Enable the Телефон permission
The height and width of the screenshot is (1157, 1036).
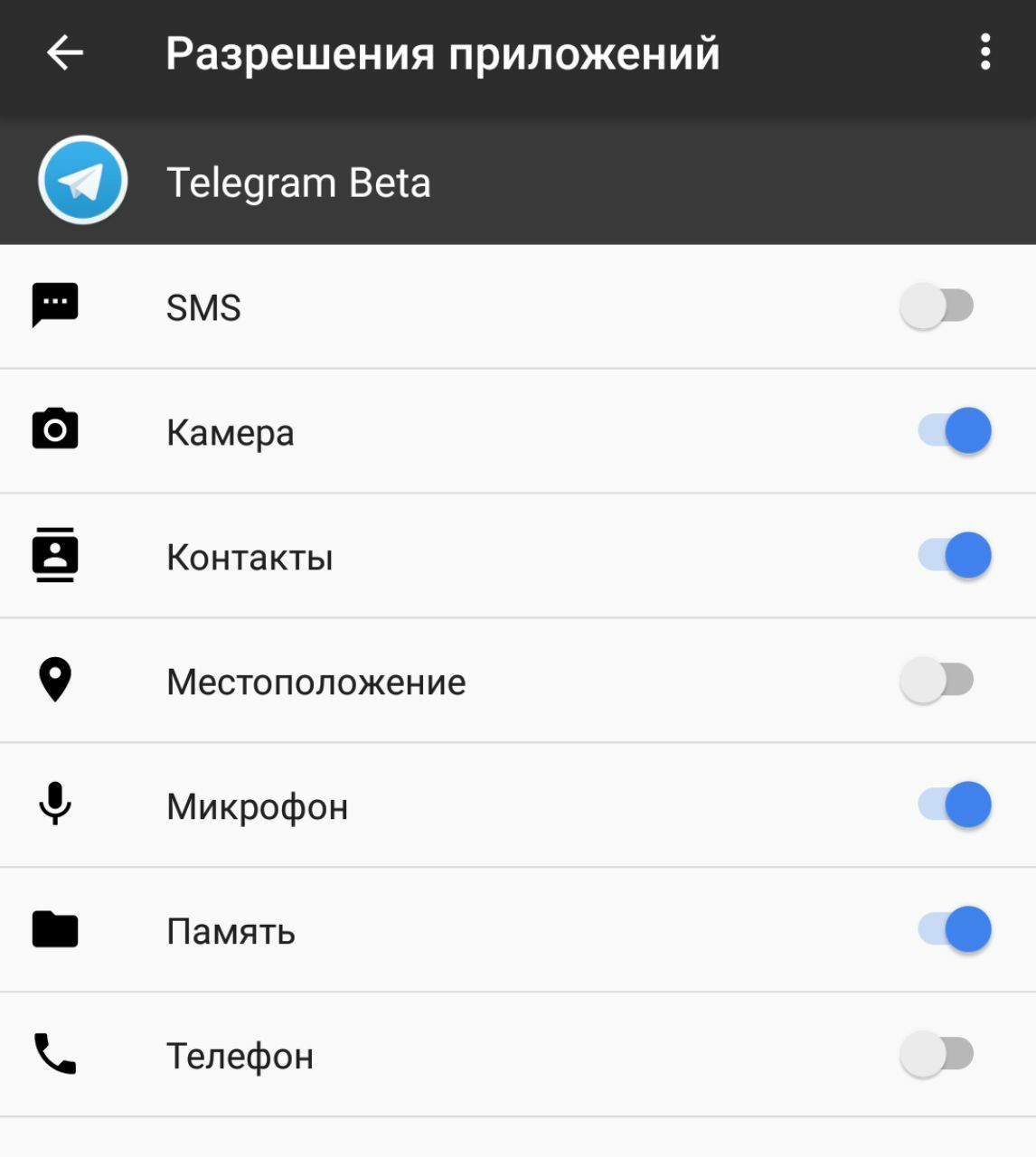937,1055
